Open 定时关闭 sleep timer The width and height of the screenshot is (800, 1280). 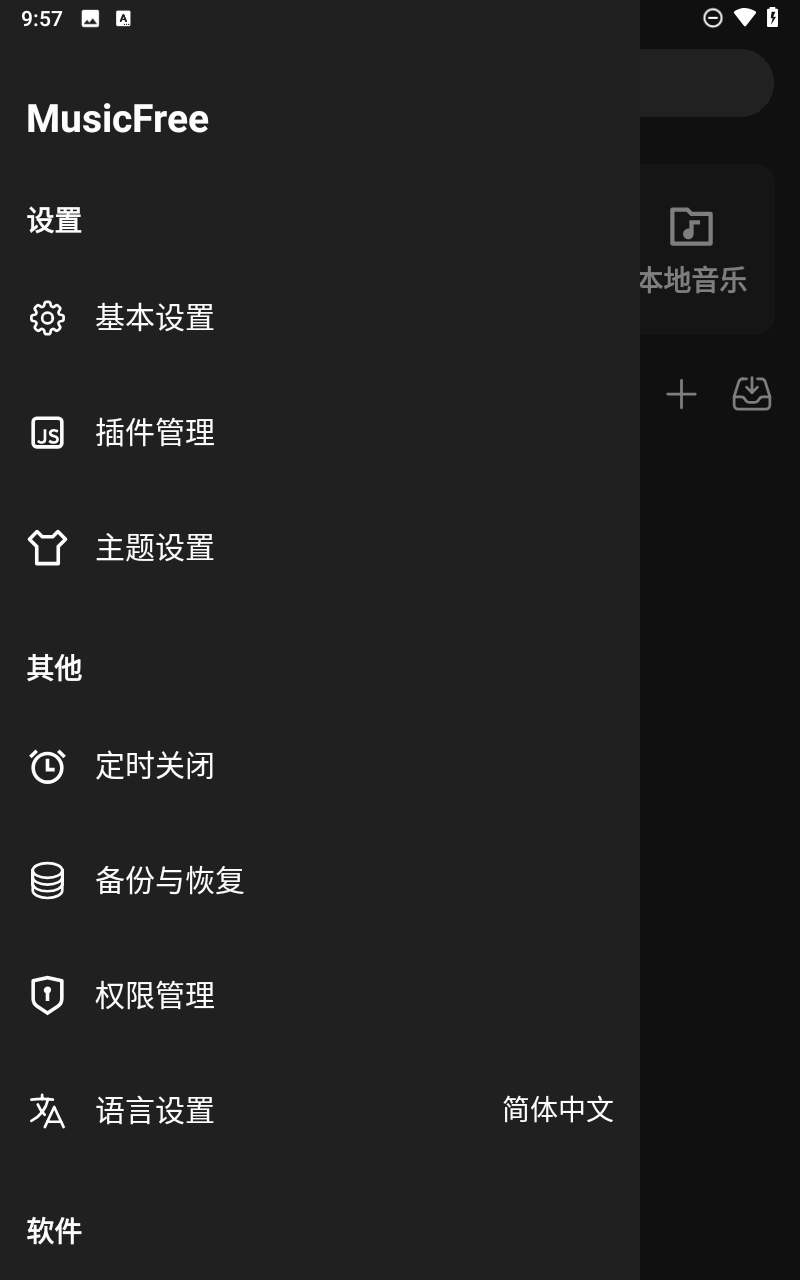pos(320,766)
